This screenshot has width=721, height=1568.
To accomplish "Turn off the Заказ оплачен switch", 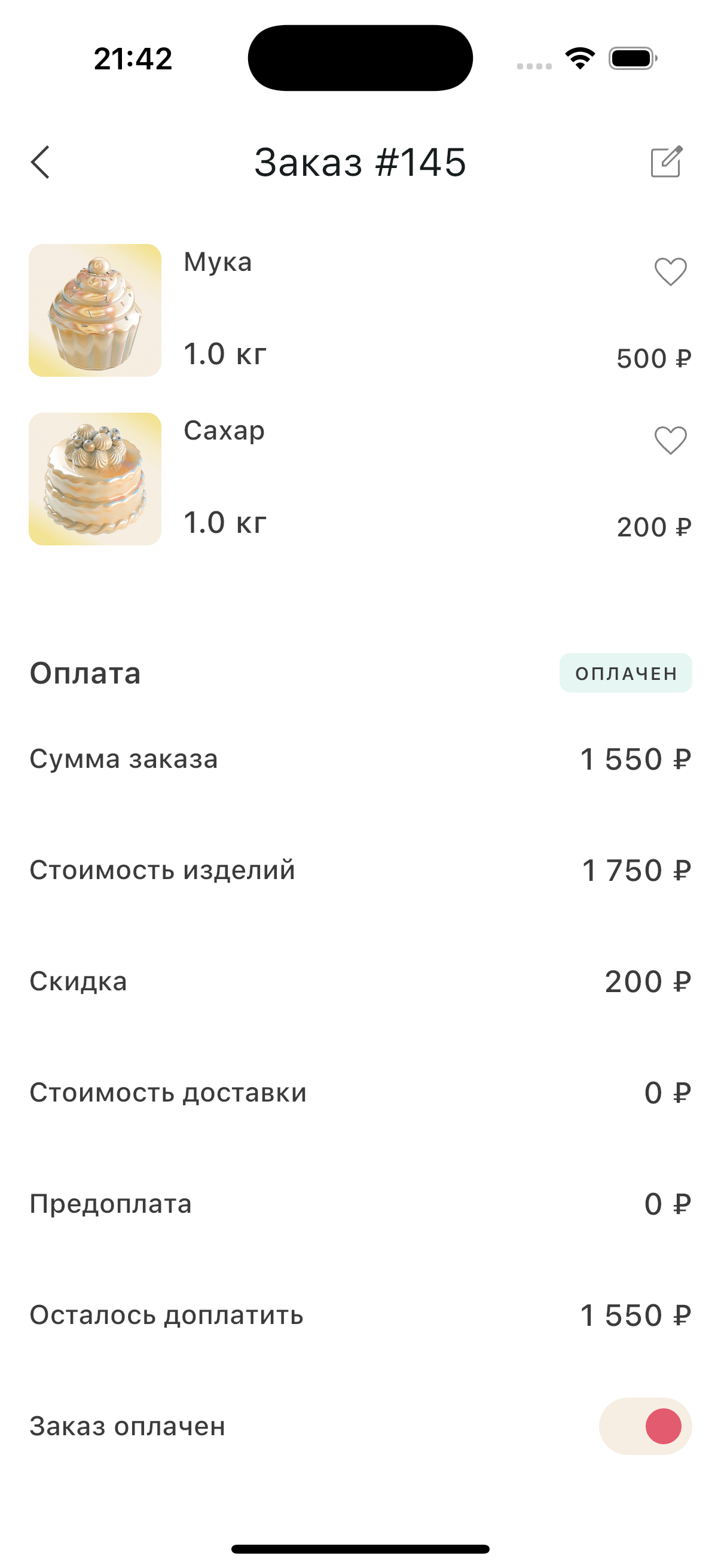I will pyautogui.click(x=645, y=1426).
